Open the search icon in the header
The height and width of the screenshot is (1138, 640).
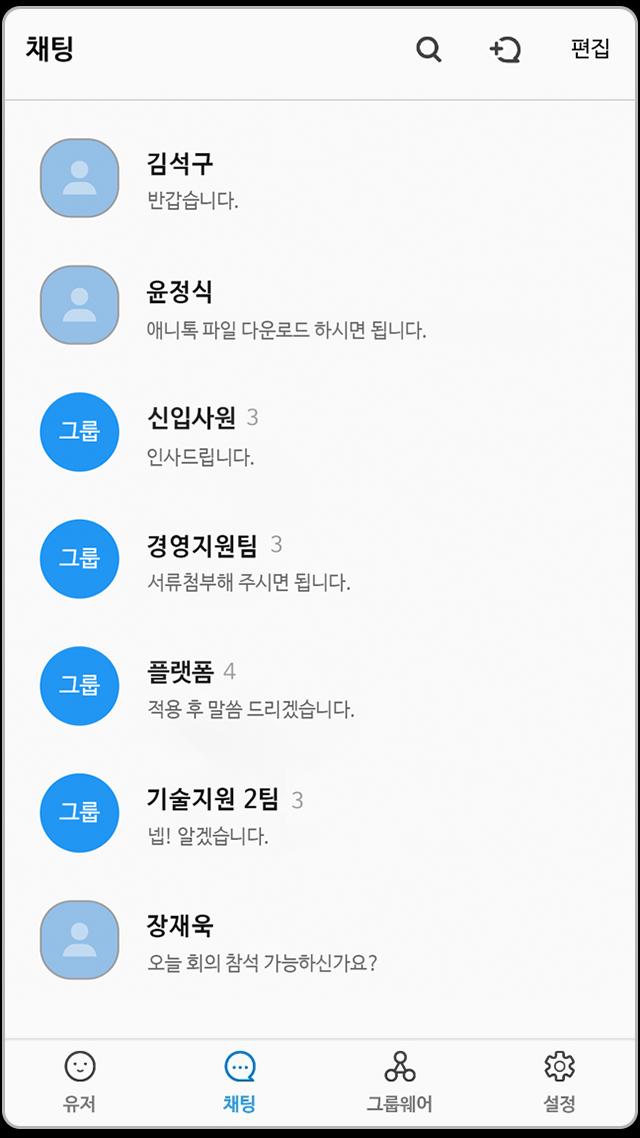(x=428, y=49)
